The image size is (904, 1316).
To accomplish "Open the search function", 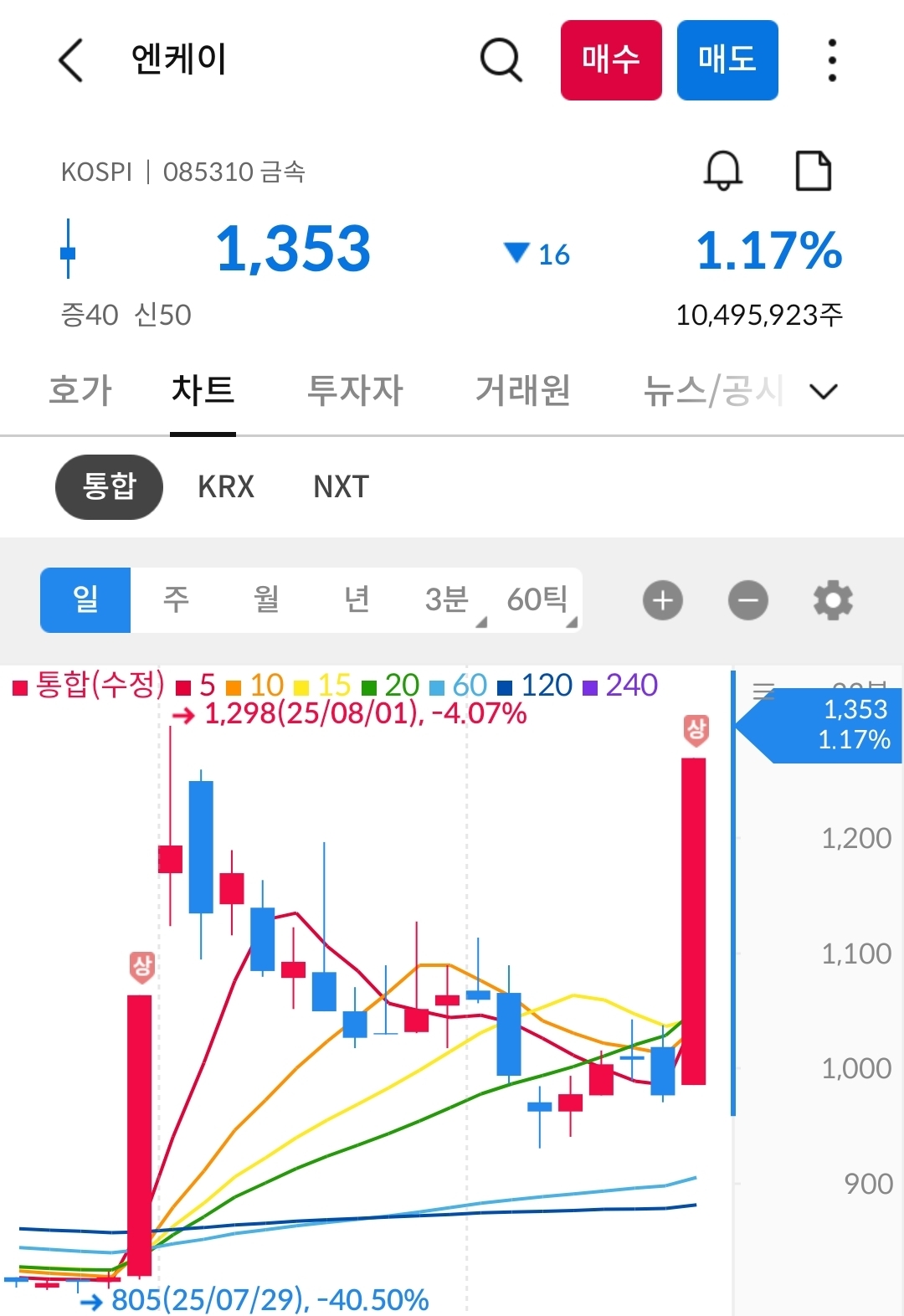I will pos(501,59).
